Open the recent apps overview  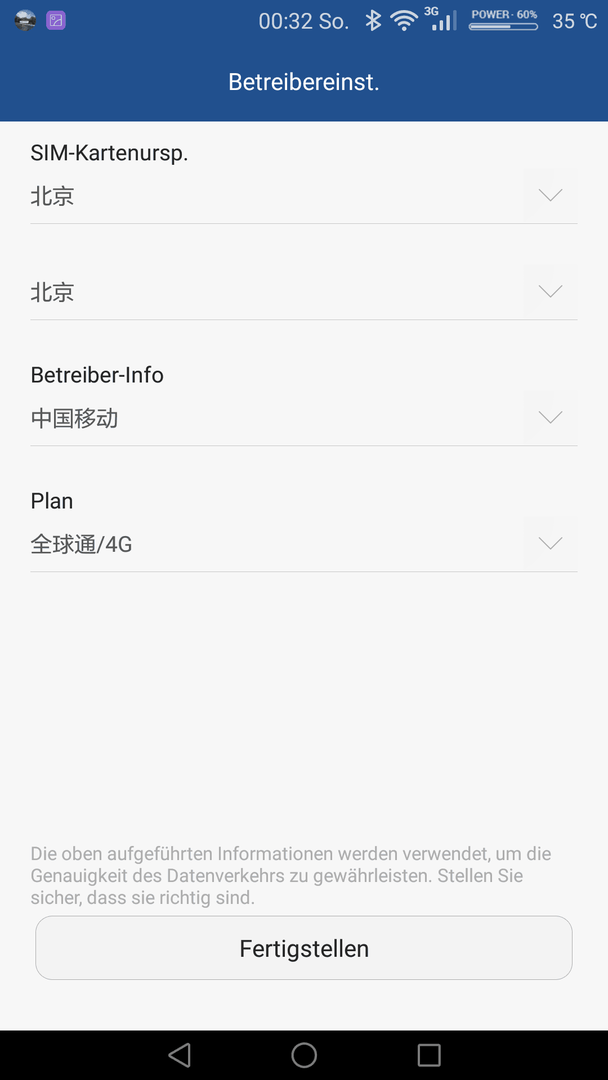(429, 1055)
